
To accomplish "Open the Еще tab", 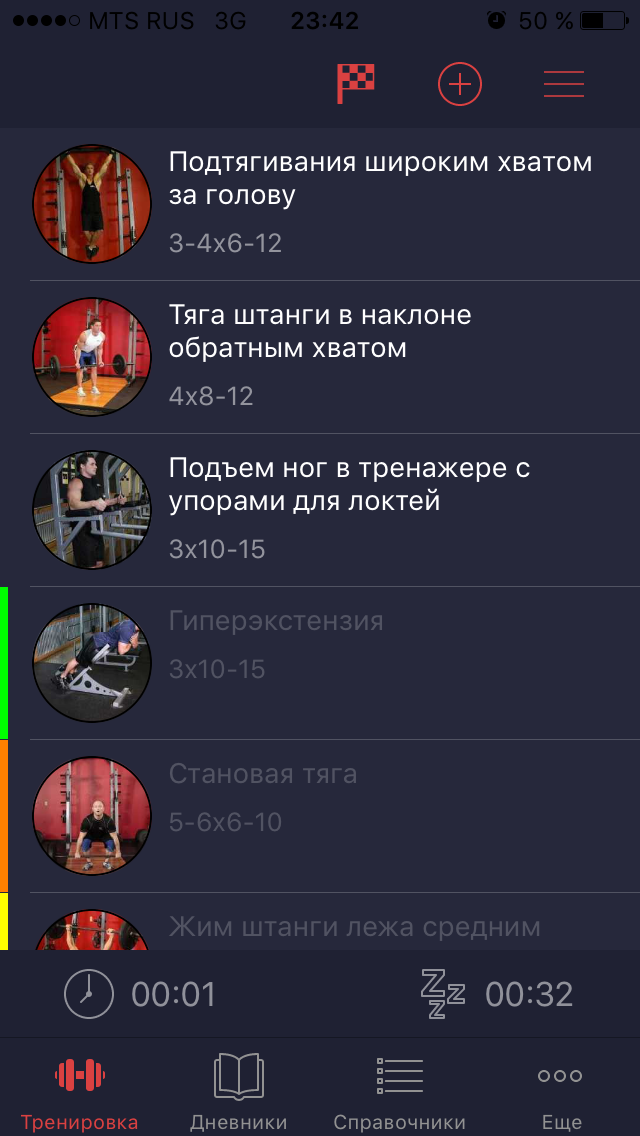I will (560, 1088).
